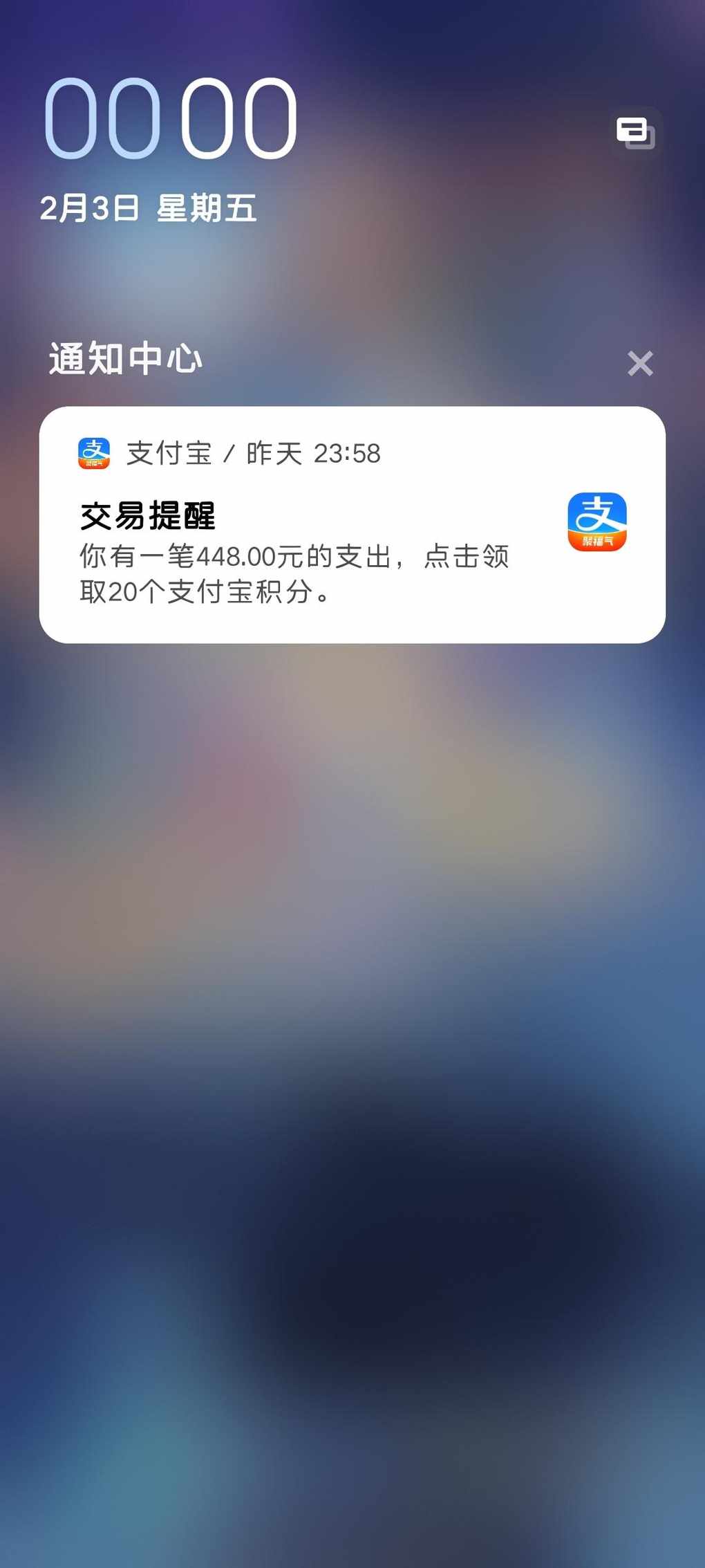Image resolution: width=705 pixels, height=1568 pixels.
Task: Clear all notifications with the X
Action: pos(640,363)
